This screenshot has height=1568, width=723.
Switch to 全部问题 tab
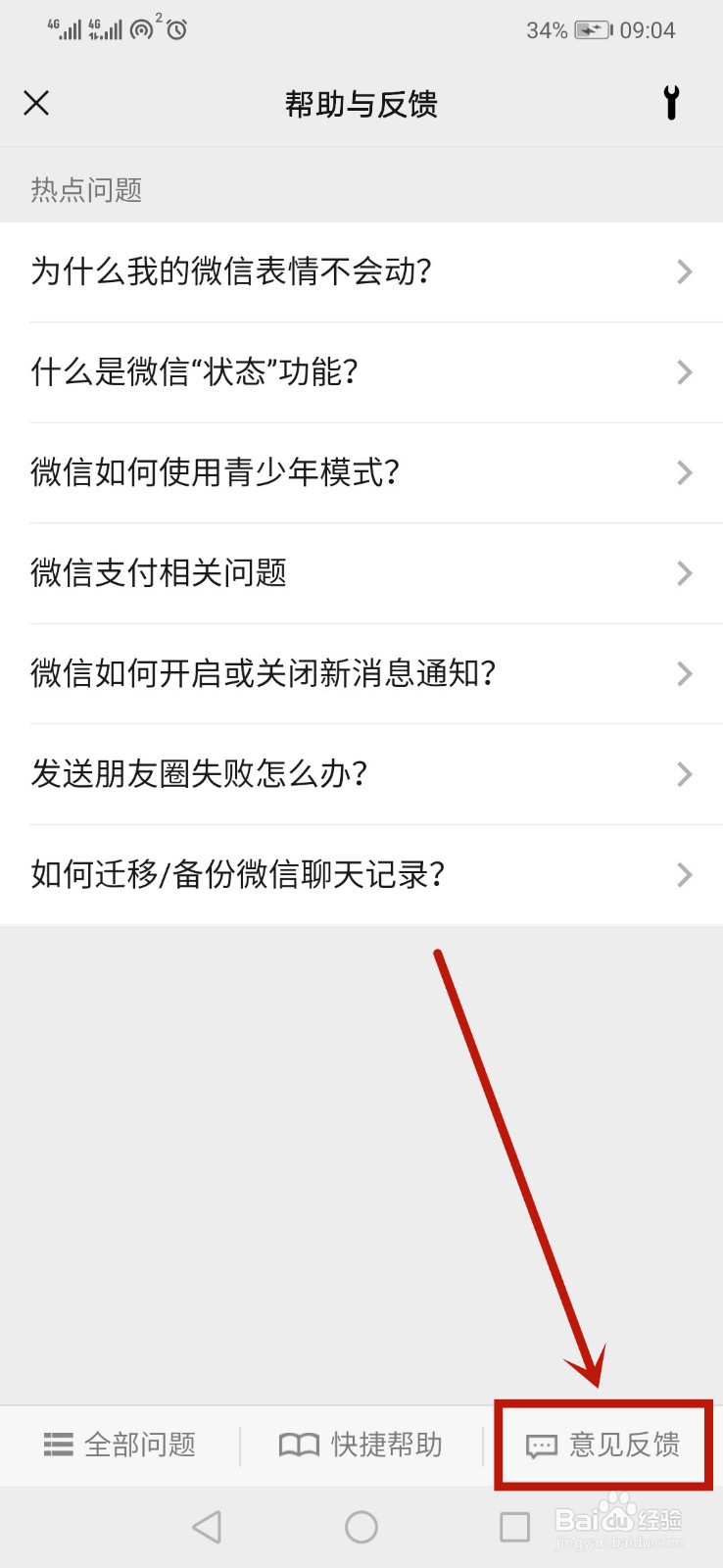click(x=120, y=1444)
